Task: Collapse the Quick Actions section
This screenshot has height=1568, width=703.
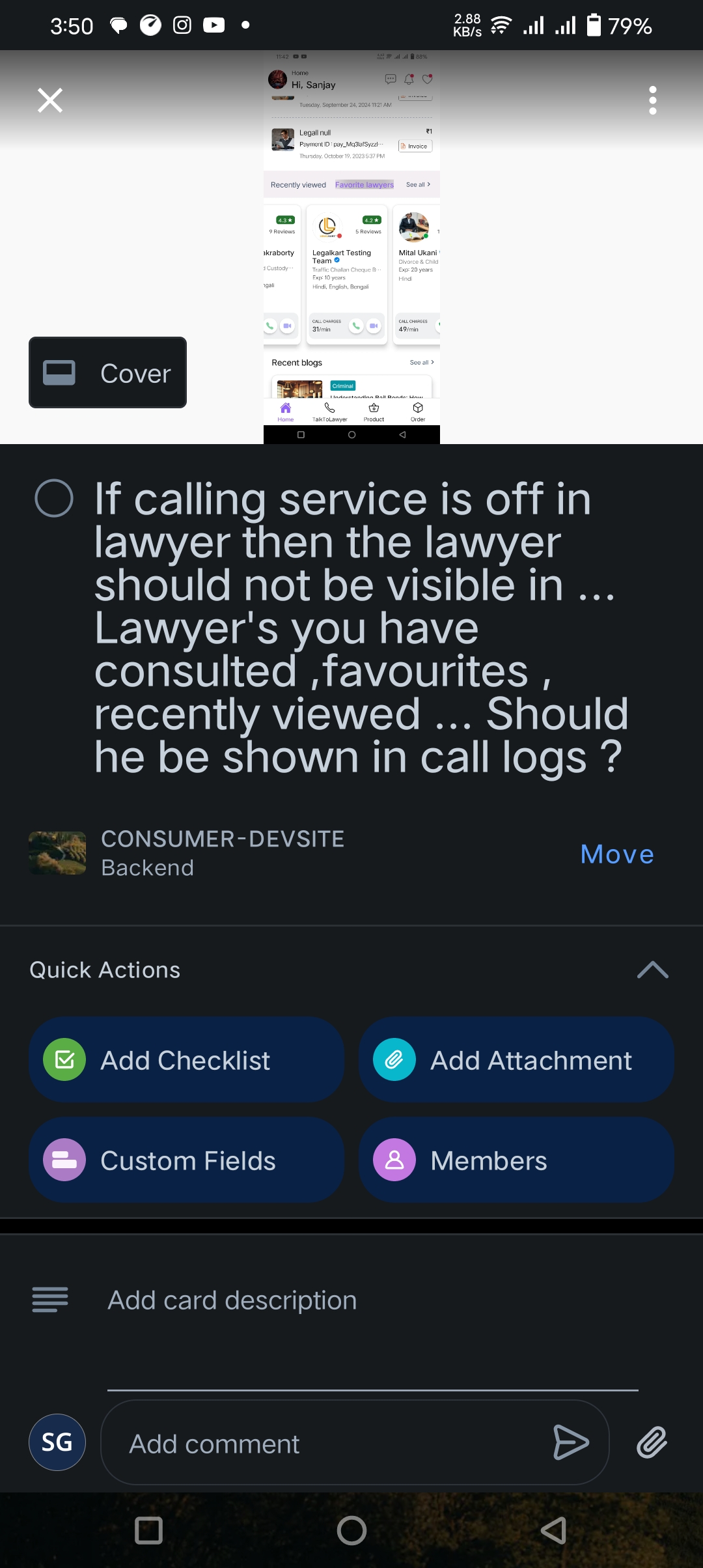Action: tap(652, 970)
